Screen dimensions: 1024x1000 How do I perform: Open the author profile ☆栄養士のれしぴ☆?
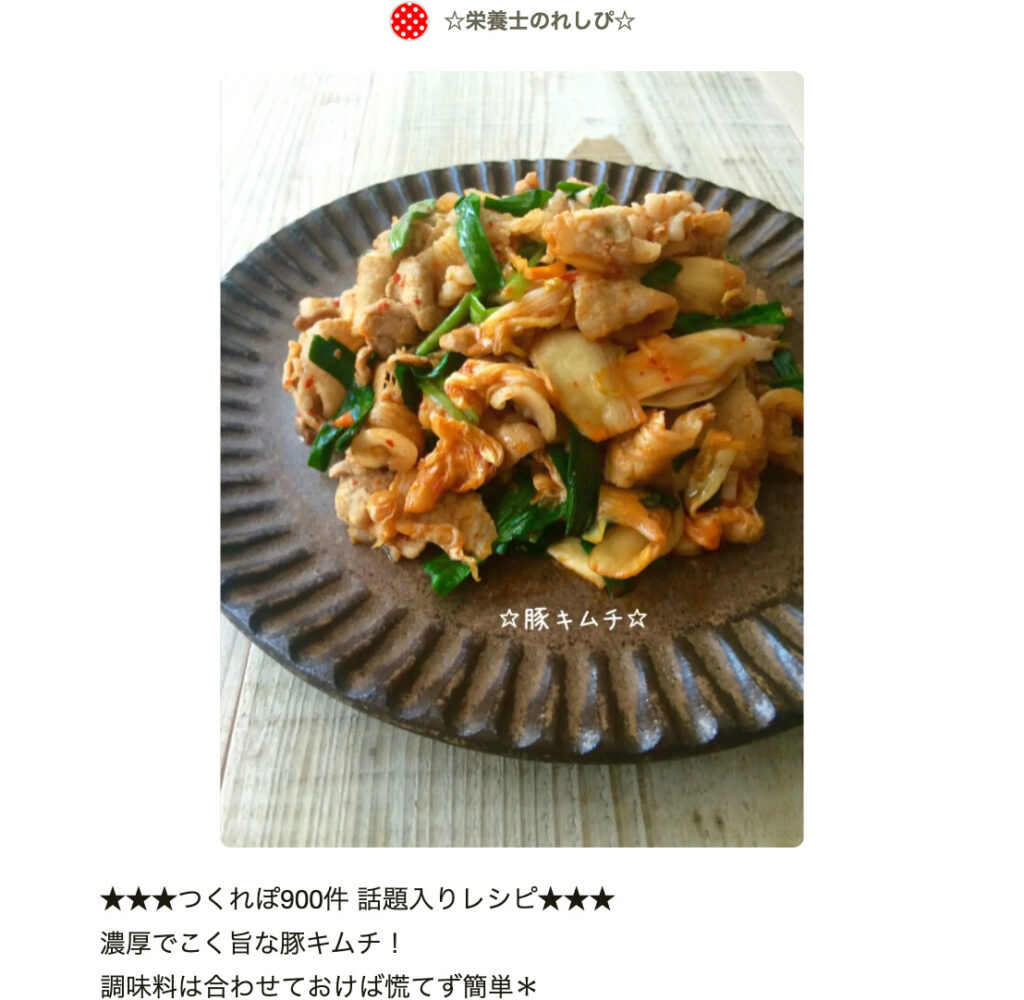point(538,21)
